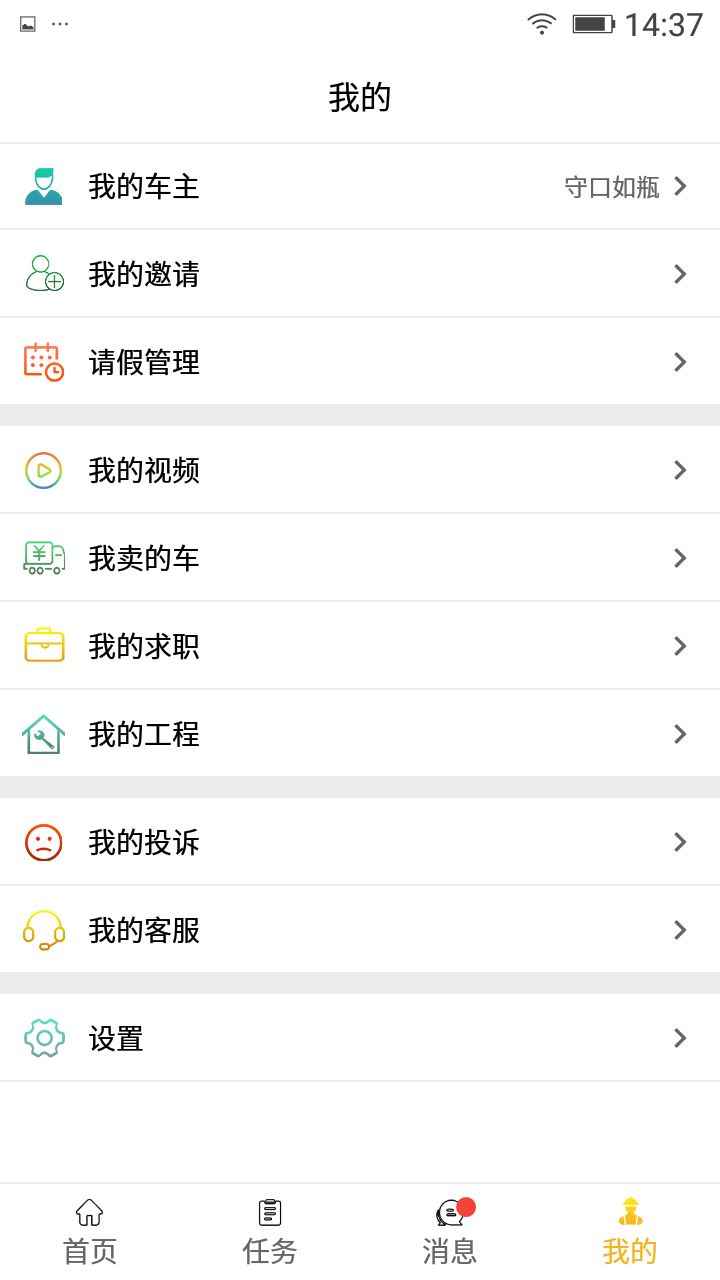720x1280 pixels.
Task: Switch to the 首页 tab
Action: point(89,1226)
